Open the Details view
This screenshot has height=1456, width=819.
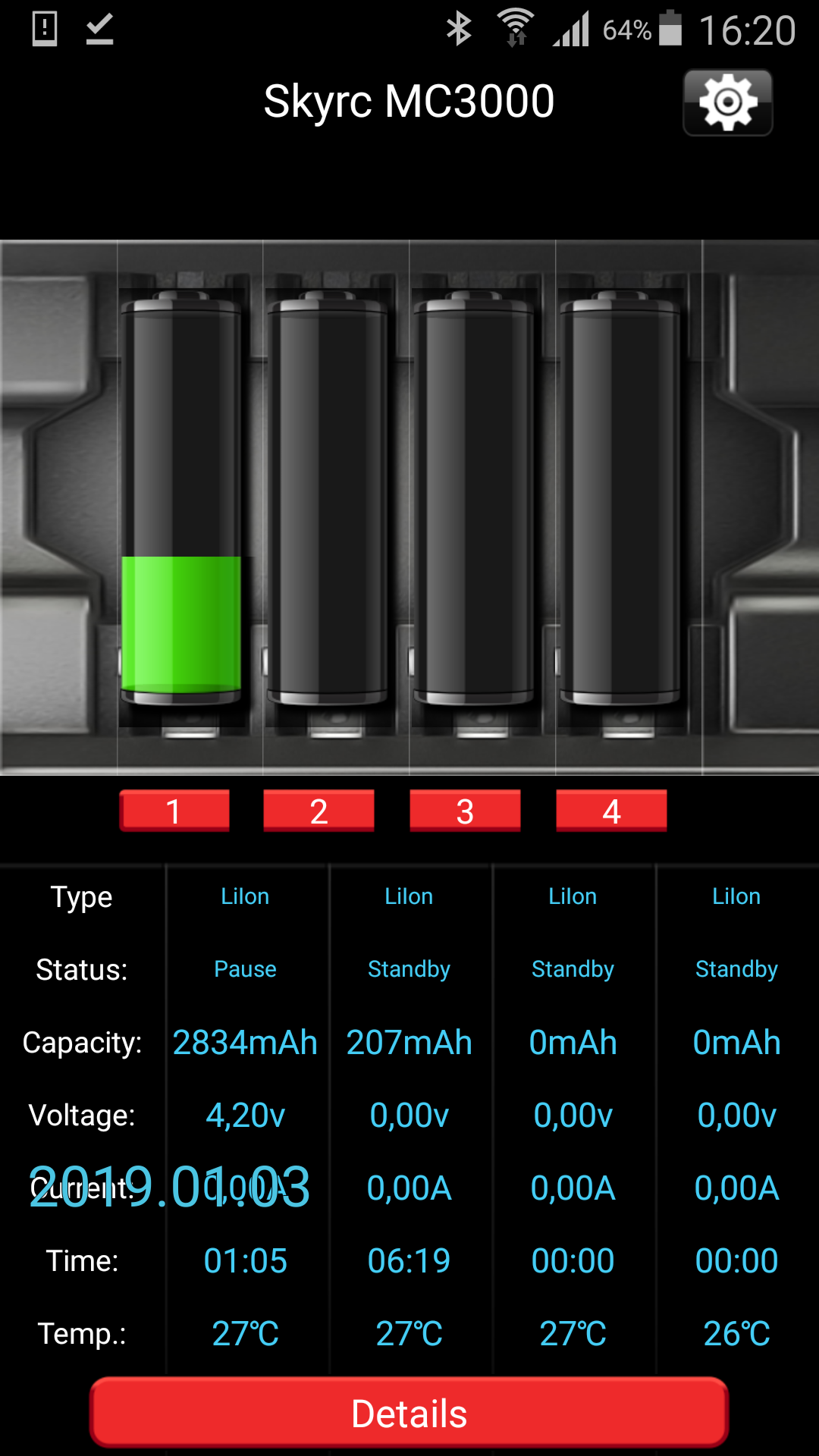pos(409,1413)
